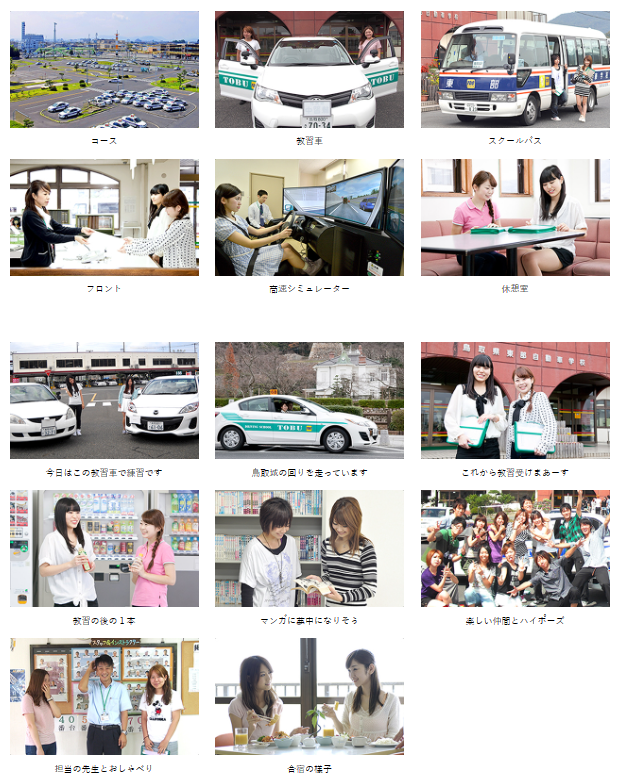View the 教習車 photo
The image size is (631, 776).
coord(309,70)
